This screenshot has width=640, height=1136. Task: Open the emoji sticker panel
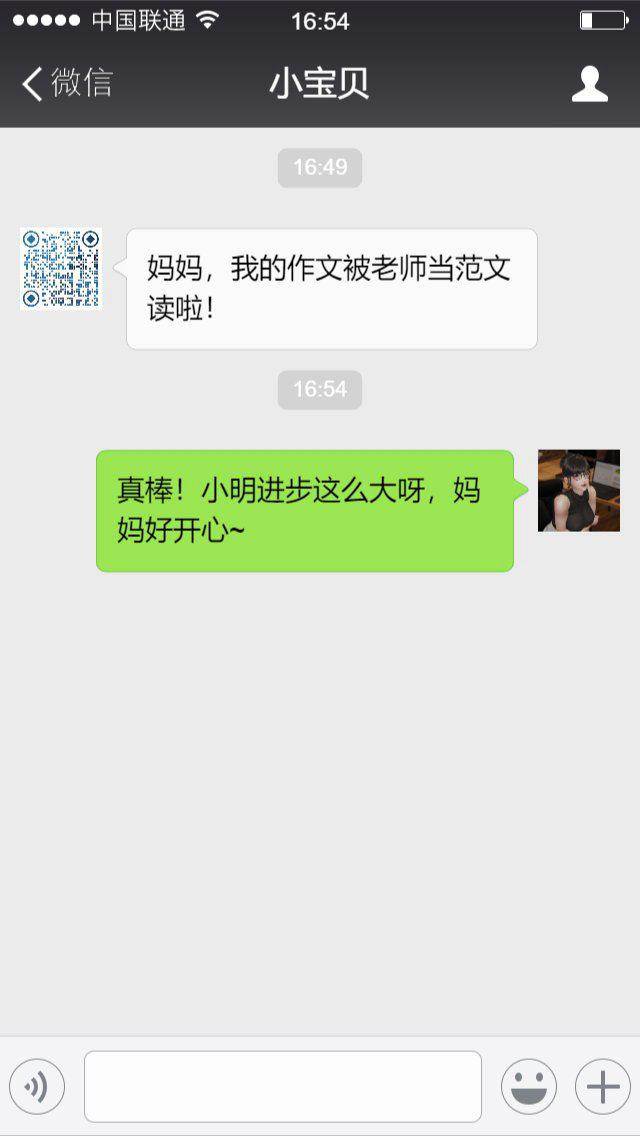(x=528, y=1086)
